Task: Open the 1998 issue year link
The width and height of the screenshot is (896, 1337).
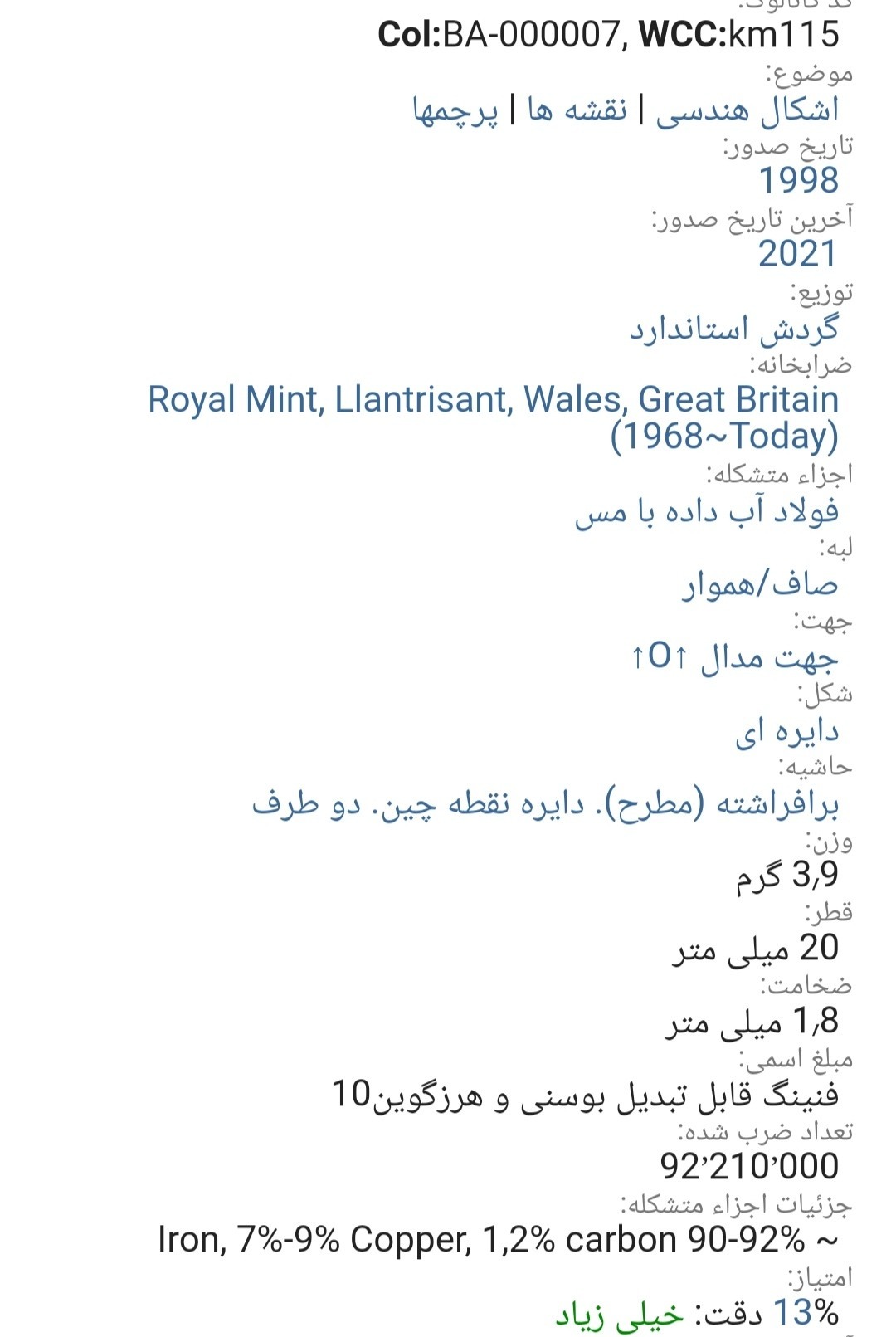Action: click(798, 181)
